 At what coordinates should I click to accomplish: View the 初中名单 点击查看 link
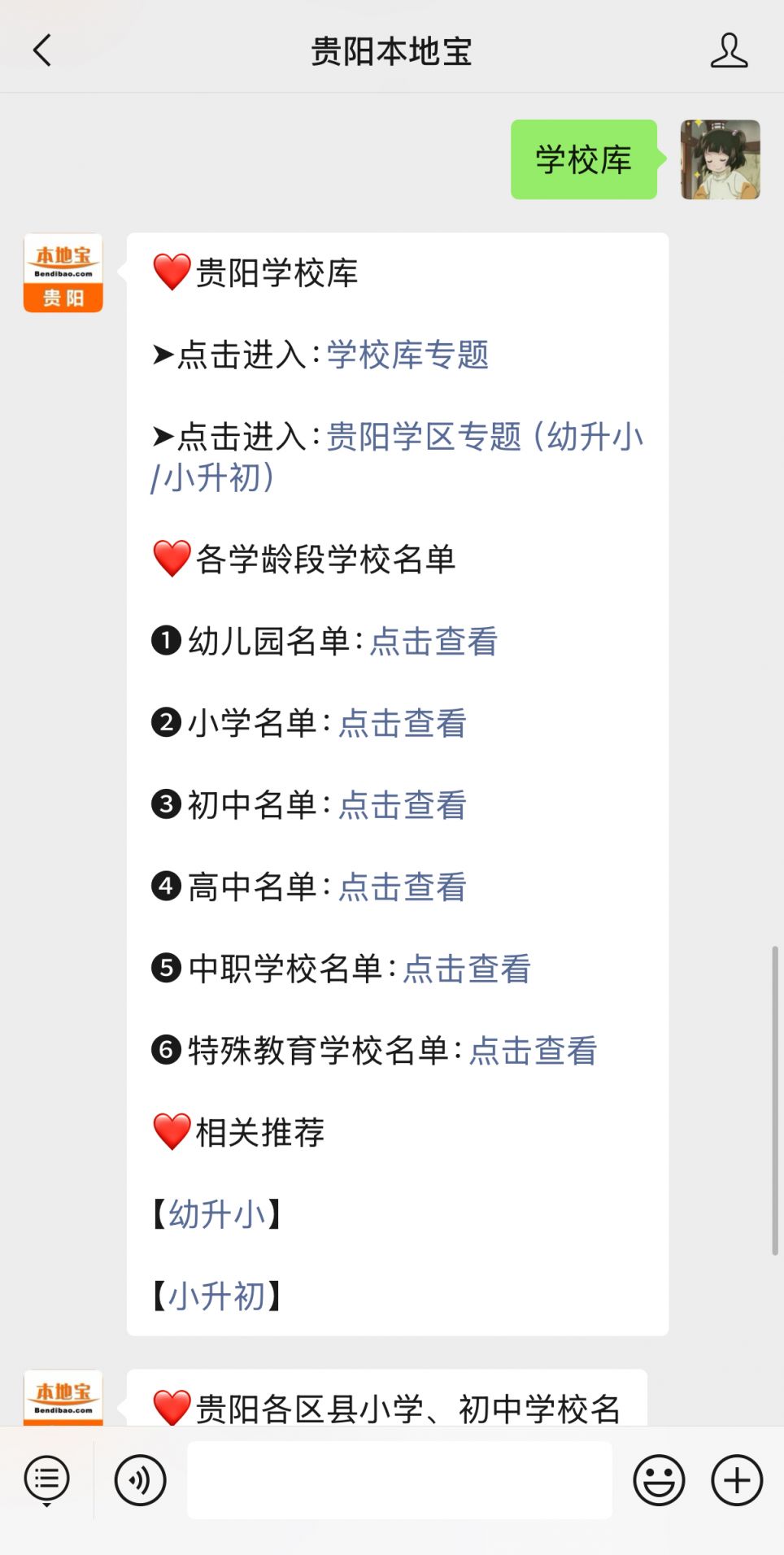403,805
